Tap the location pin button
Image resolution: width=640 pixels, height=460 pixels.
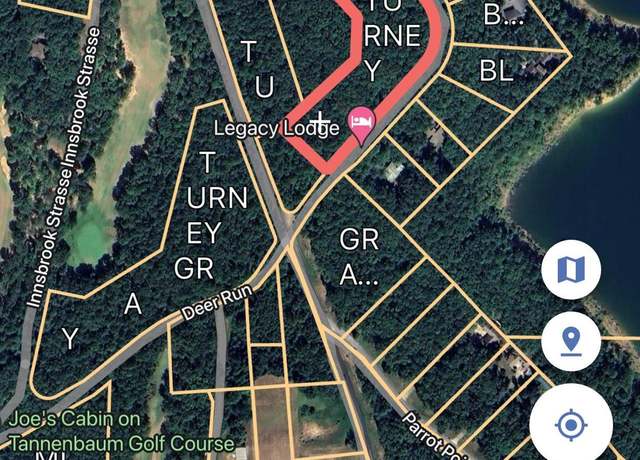[x=571, y=342]
